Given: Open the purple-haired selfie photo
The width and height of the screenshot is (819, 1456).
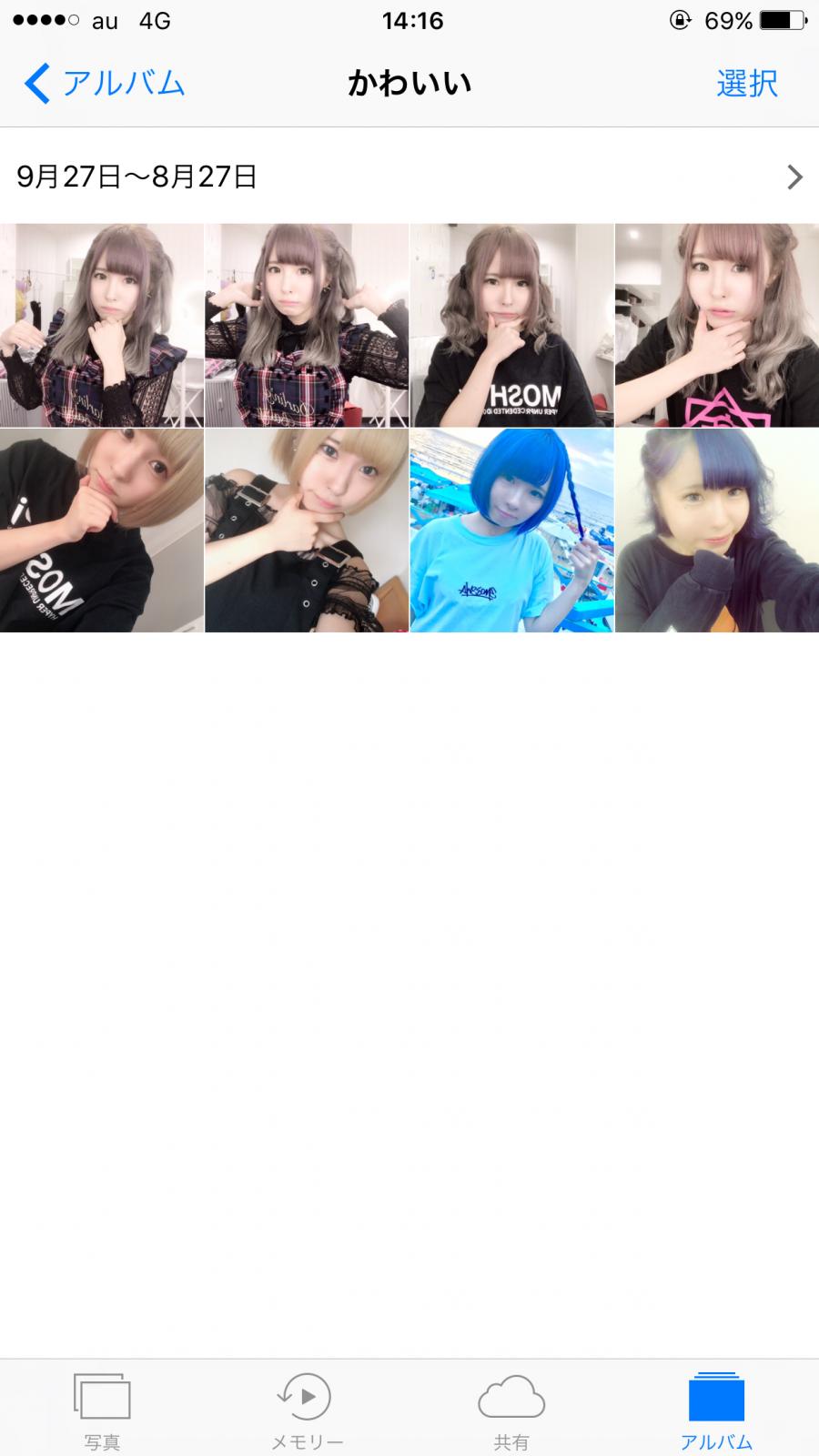Looking at the screenshot, I should [717, 531].
